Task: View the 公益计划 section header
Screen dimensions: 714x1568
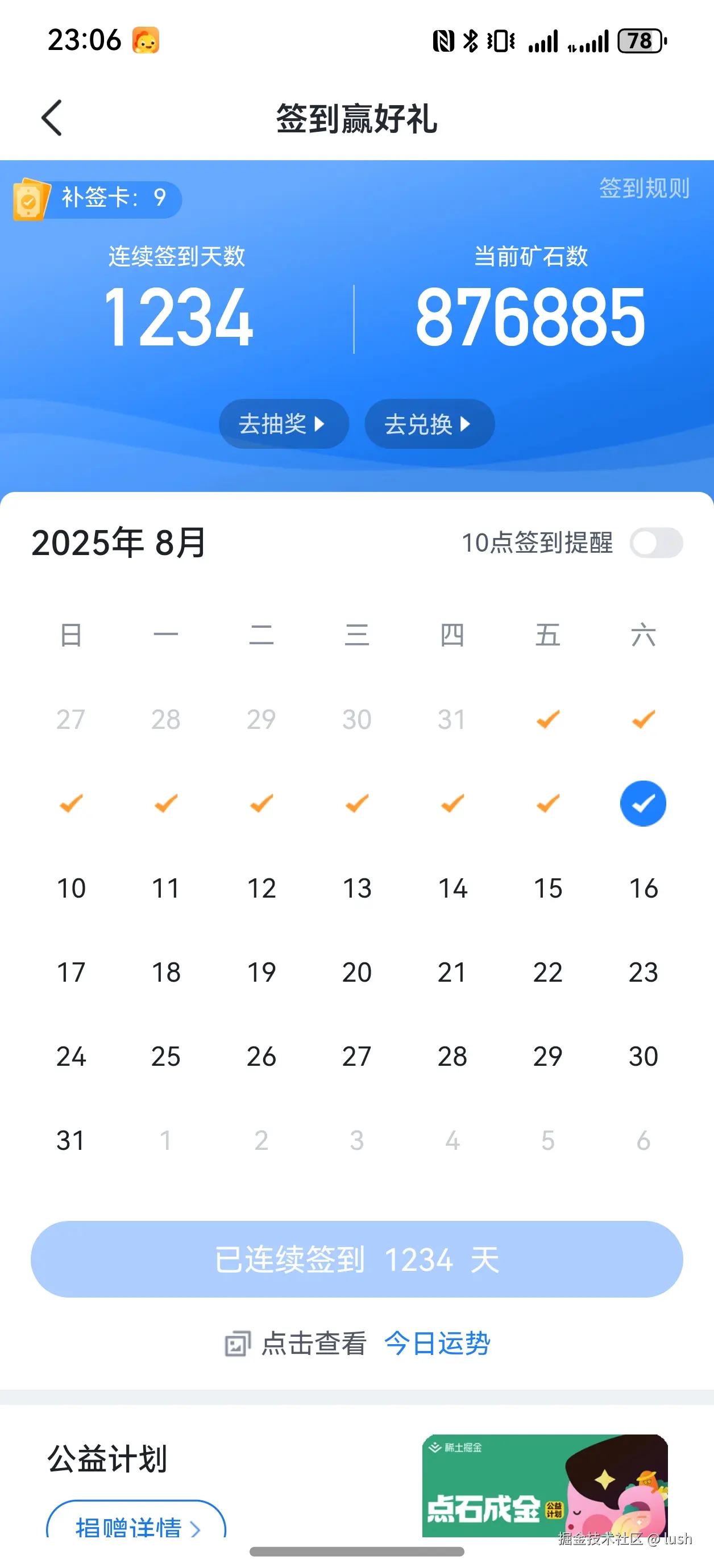Action: 106,1461
